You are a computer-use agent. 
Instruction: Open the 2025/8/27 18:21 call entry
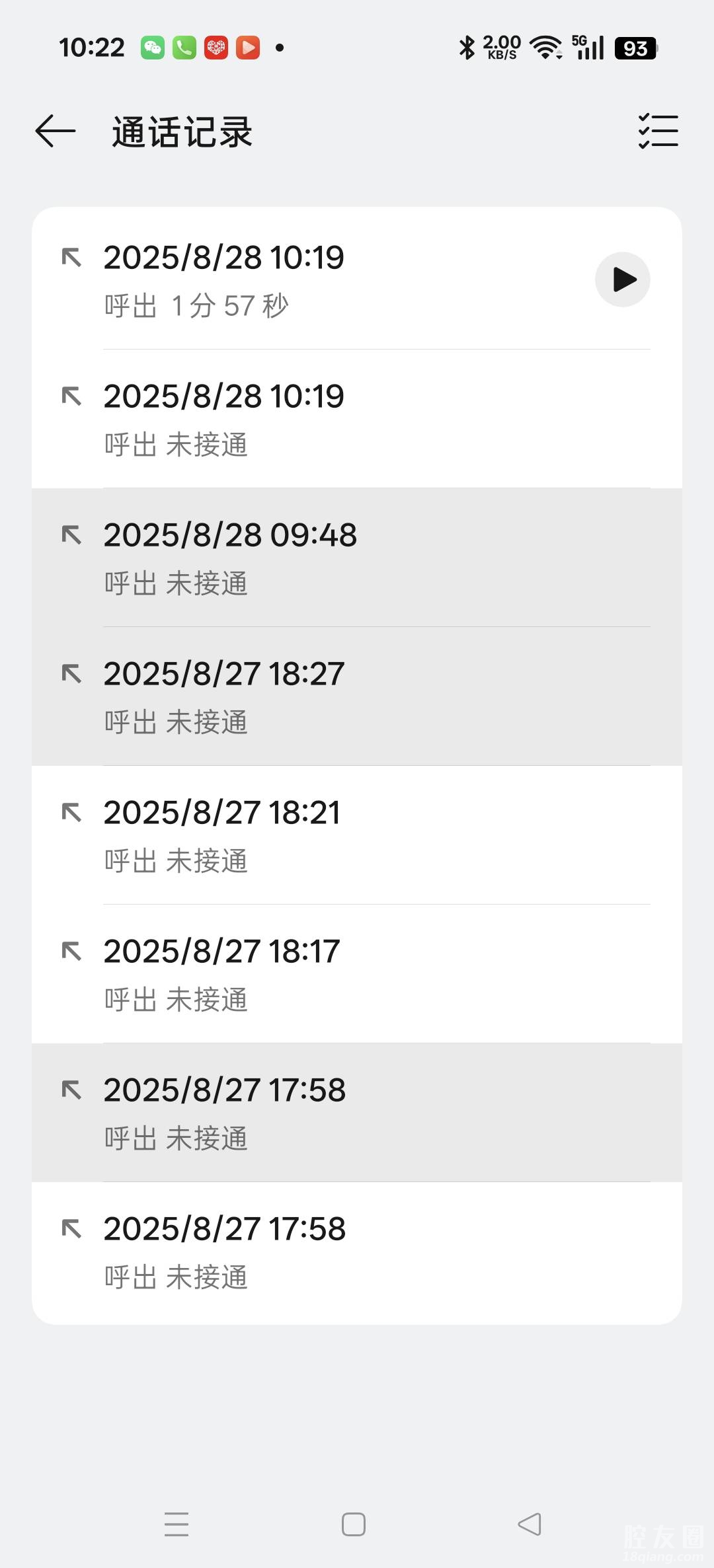(357, 835)
